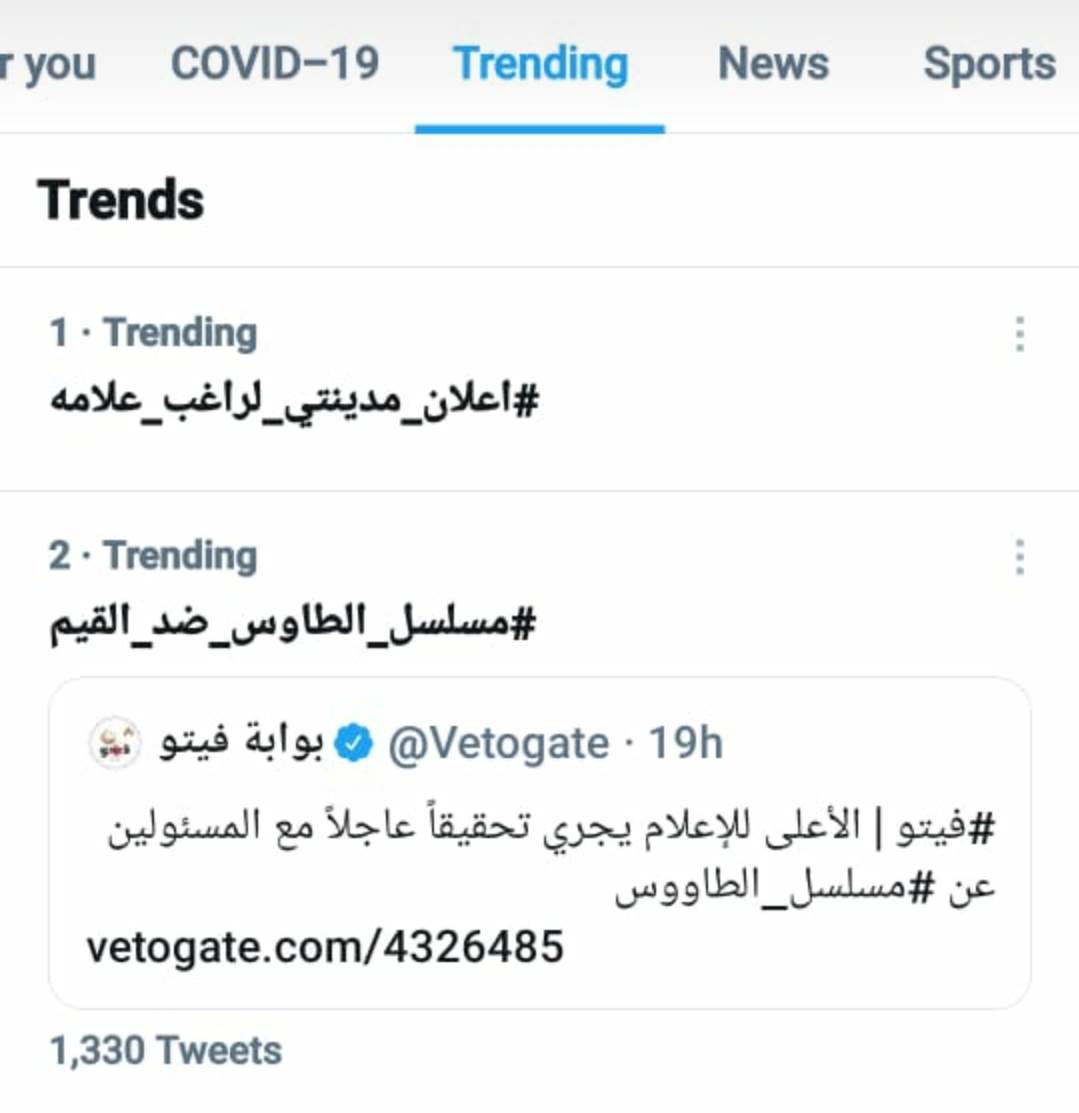Switch to the COVID-19 tab
Screen dimensions: 1079x1113
coord(275,65)
